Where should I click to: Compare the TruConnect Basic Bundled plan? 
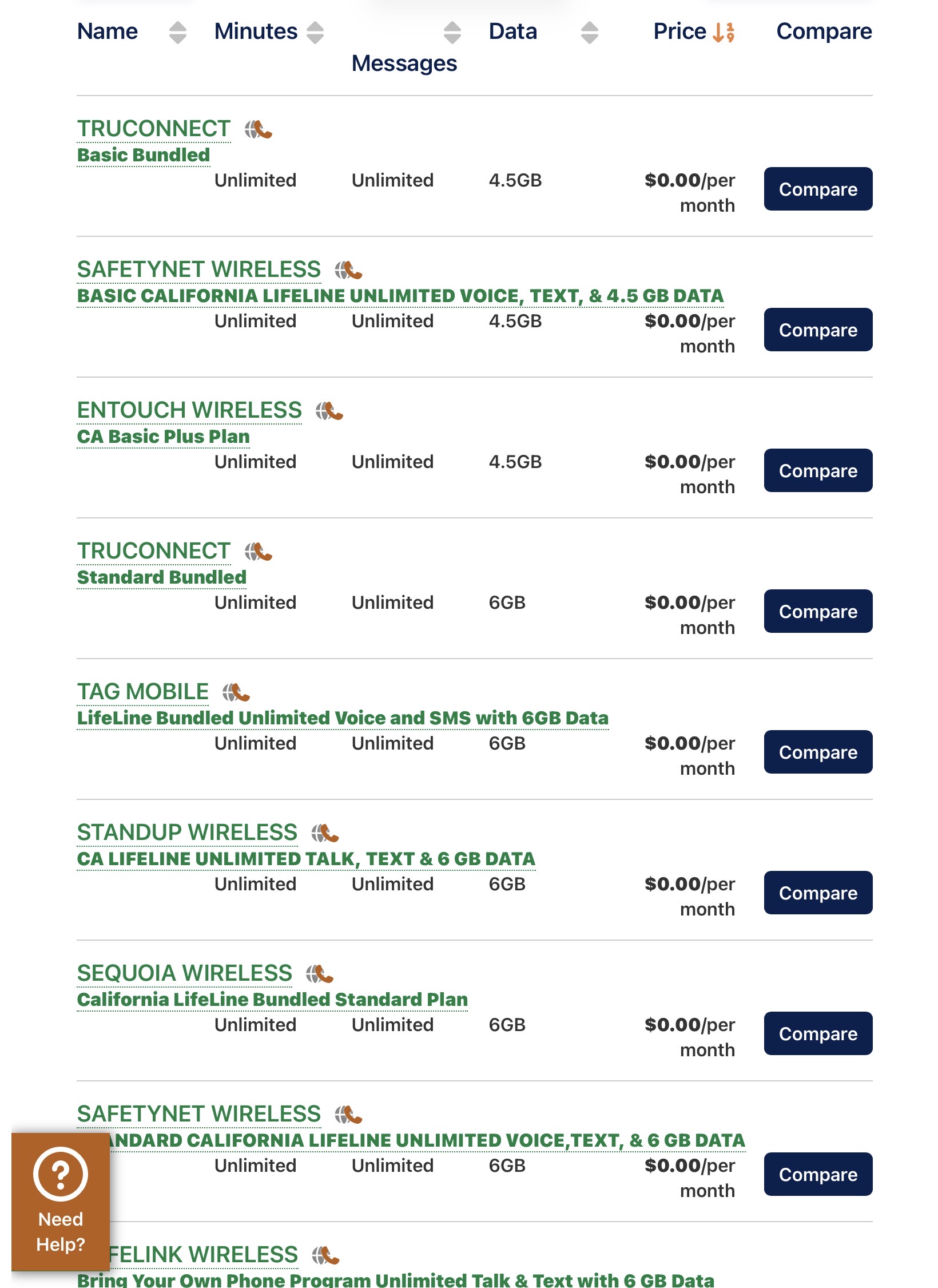click(817, 189)
